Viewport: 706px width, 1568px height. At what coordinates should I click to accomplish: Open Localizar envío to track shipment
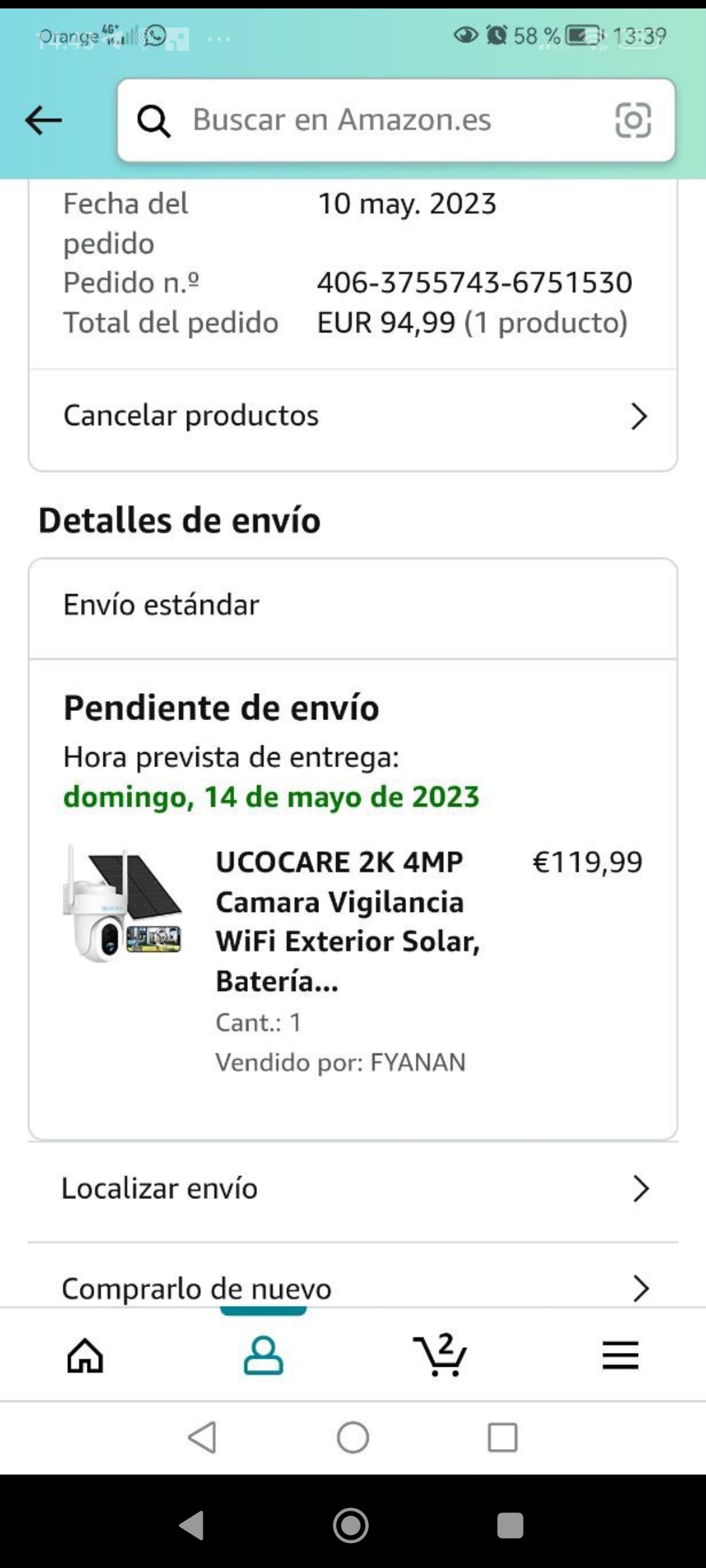pos(353,1188)
